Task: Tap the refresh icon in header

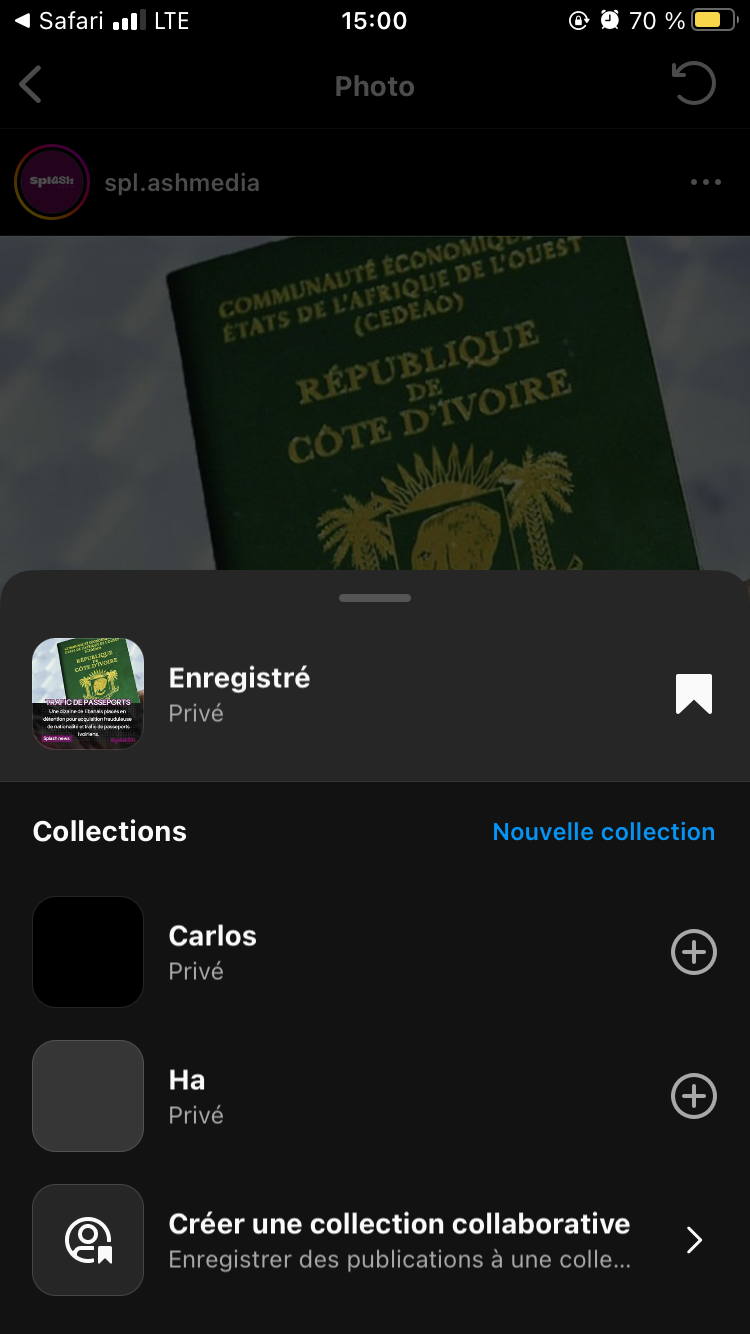Action: [694, 84]
